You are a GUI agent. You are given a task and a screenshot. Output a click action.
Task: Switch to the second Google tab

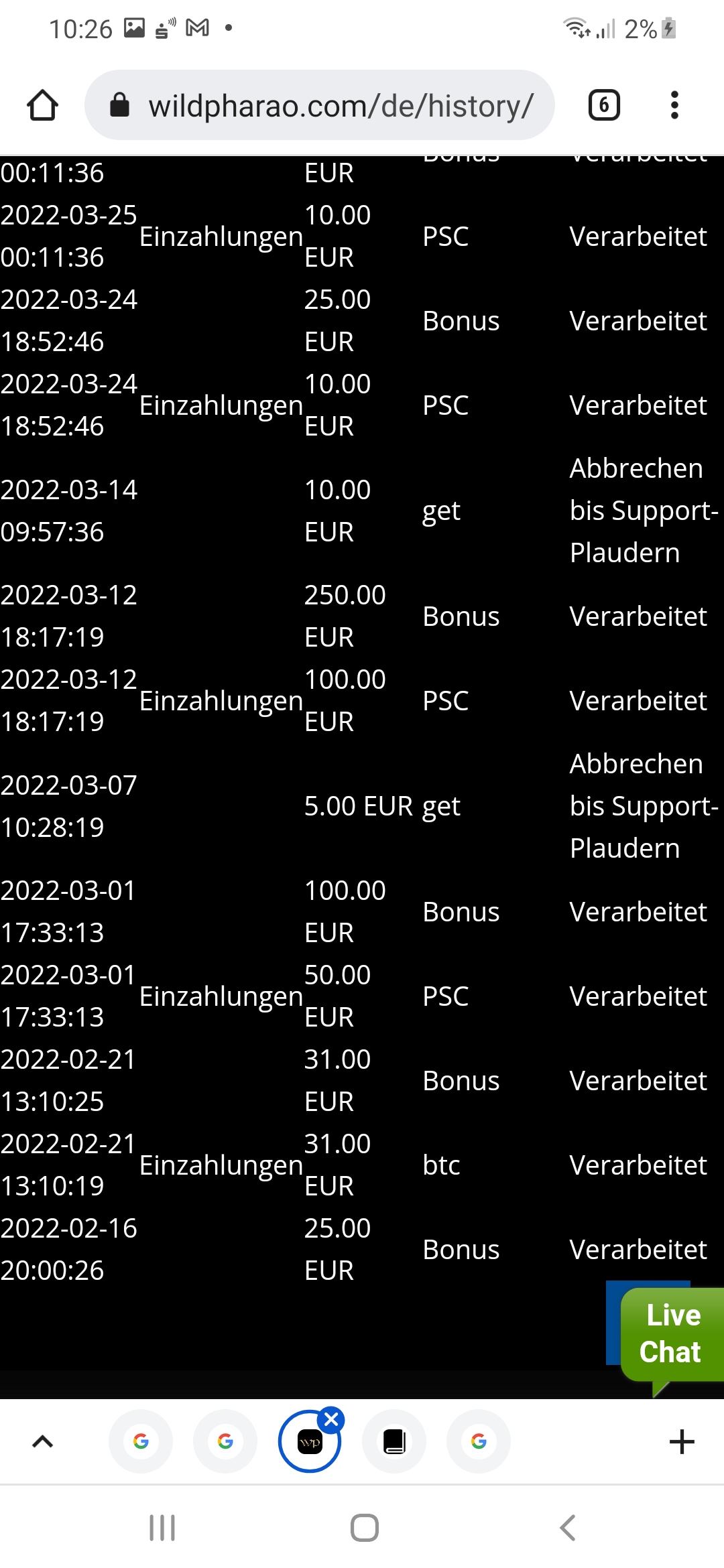click(225, 1441)
